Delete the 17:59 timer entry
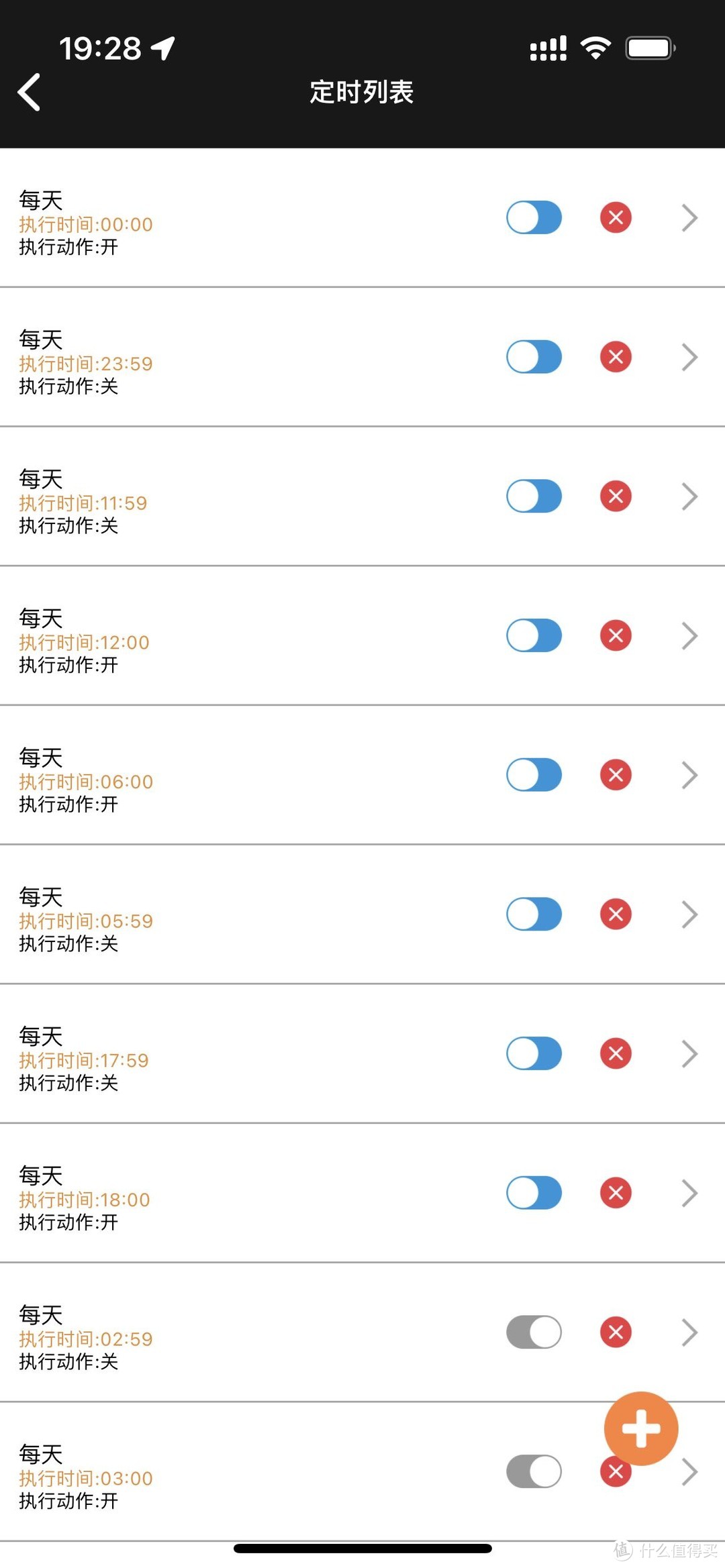Screen dimensions: 725x1568 pos(615,1053)
